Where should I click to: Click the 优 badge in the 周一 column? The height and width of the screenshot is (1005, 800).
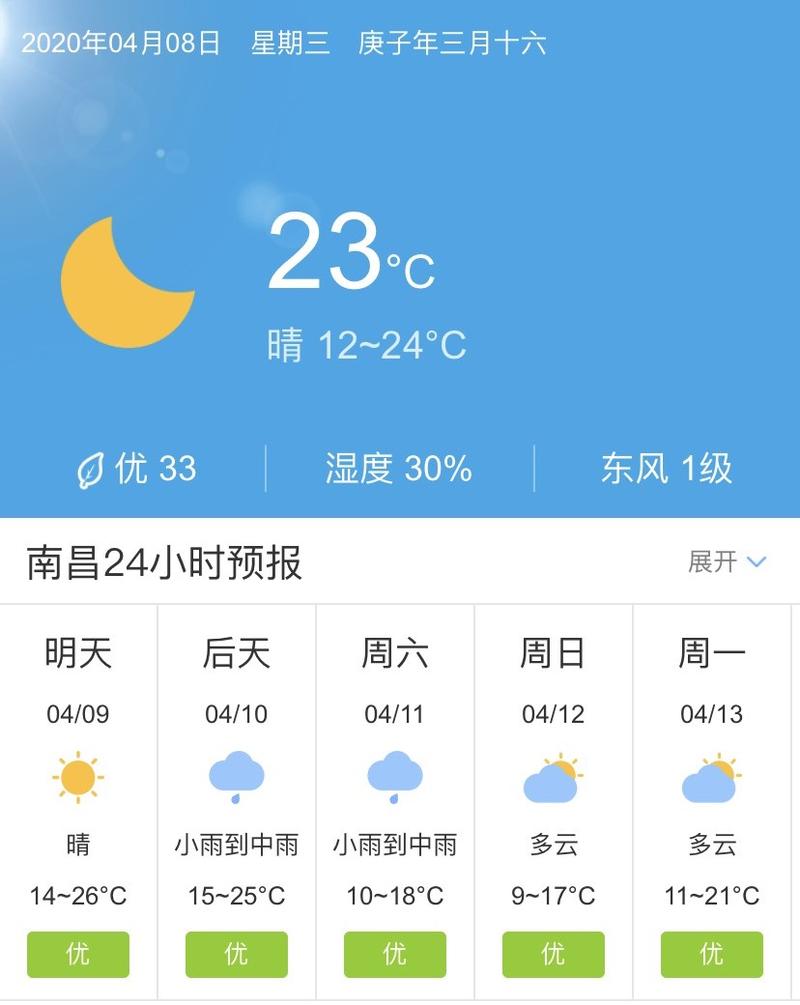(x=710, y=955)
